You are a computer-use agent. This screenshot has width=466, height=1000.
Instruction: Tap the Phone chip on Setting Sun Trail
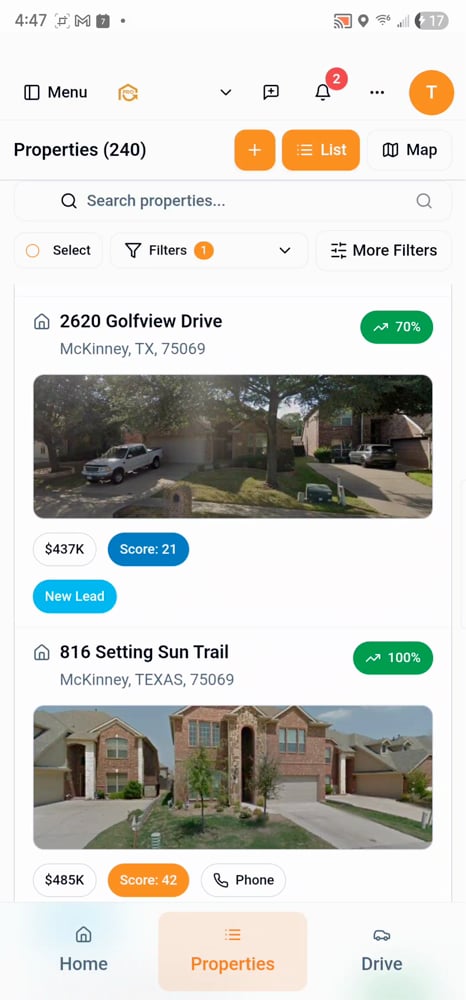(244, 880)
